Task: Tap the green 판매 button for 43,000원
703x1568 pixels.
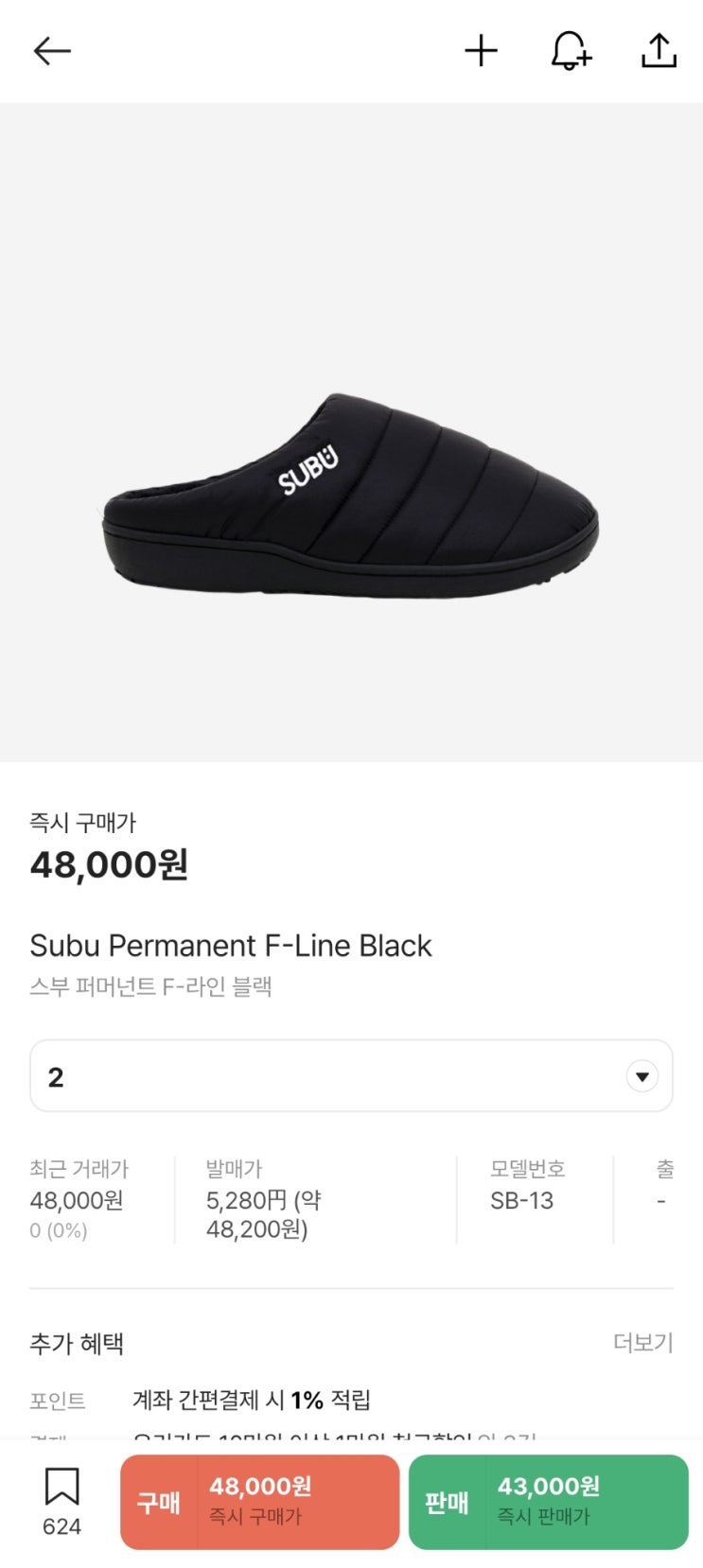Action: point(548,1502)
